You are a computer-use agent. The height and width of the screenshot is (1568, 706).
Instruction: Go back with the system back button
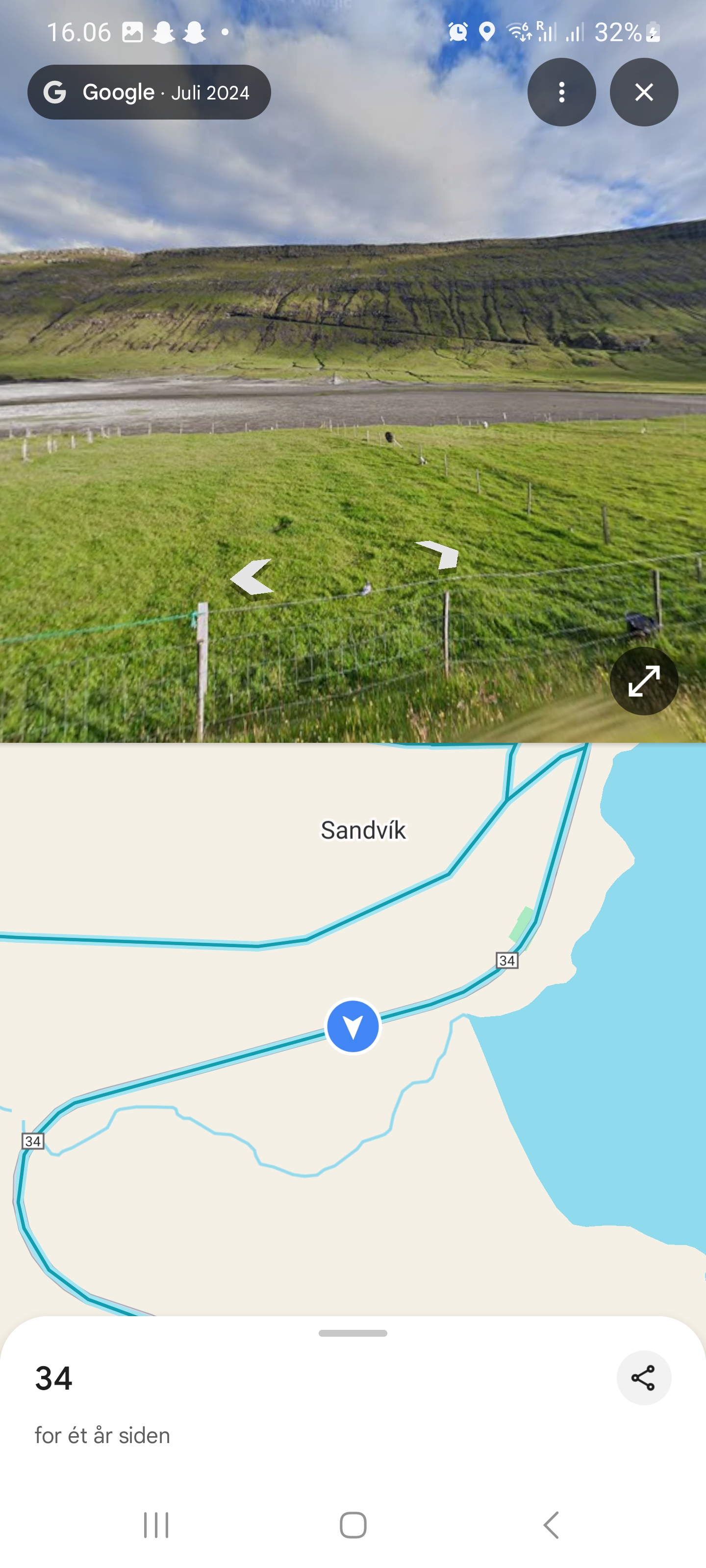tap(551, 1525)
